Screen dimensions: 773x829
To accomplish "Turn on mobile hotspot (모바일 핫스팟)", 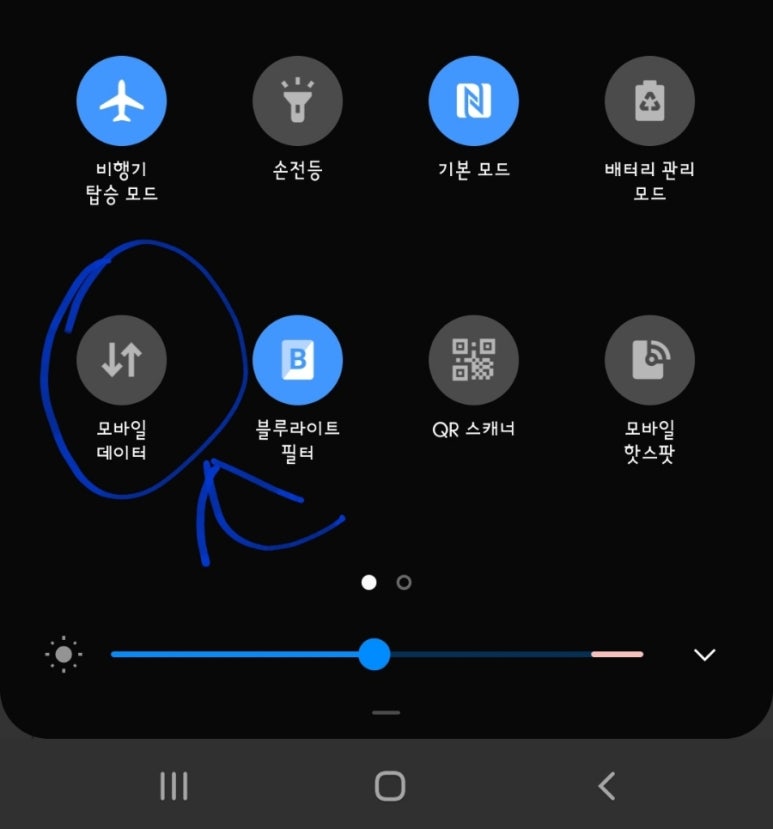I will click(649, 359).
